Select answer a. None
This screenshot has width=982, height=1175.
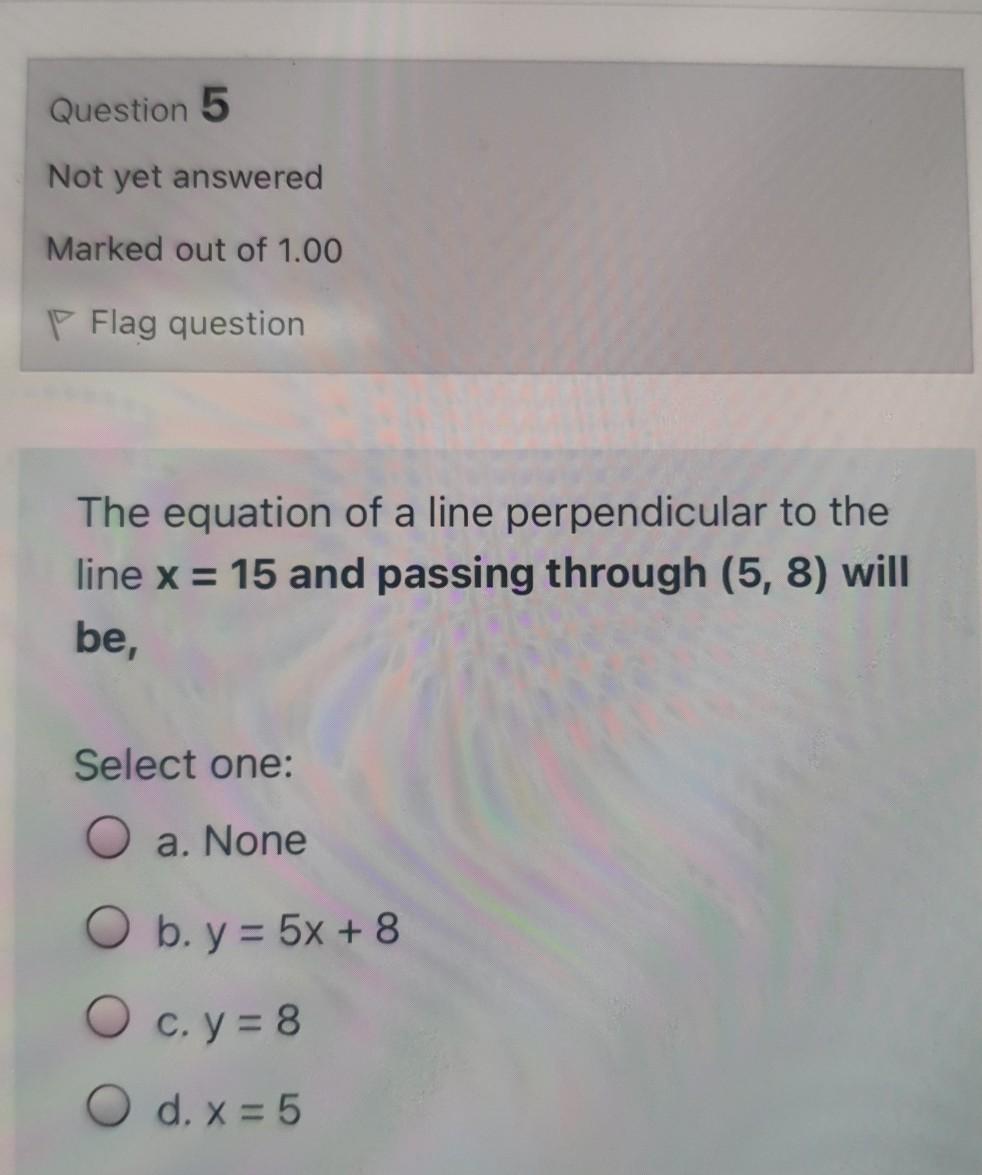(x=109, y=841)
